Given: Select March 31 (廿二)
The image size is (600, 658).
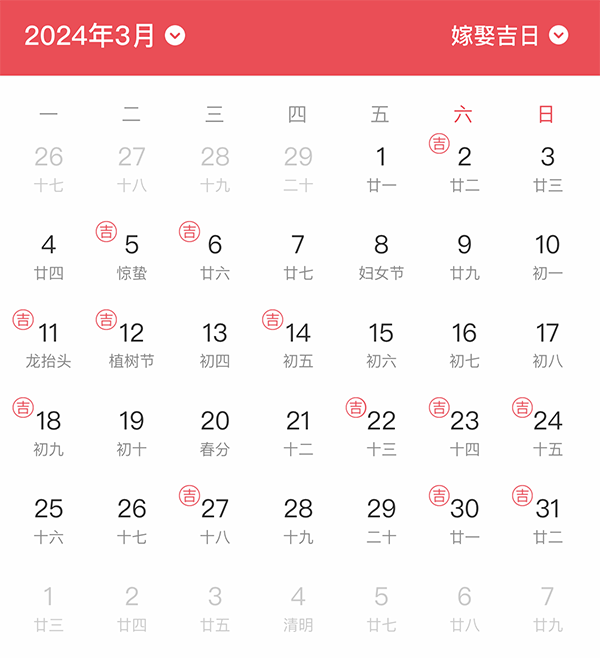Looking at the screenshot, I should coord(547,519).
